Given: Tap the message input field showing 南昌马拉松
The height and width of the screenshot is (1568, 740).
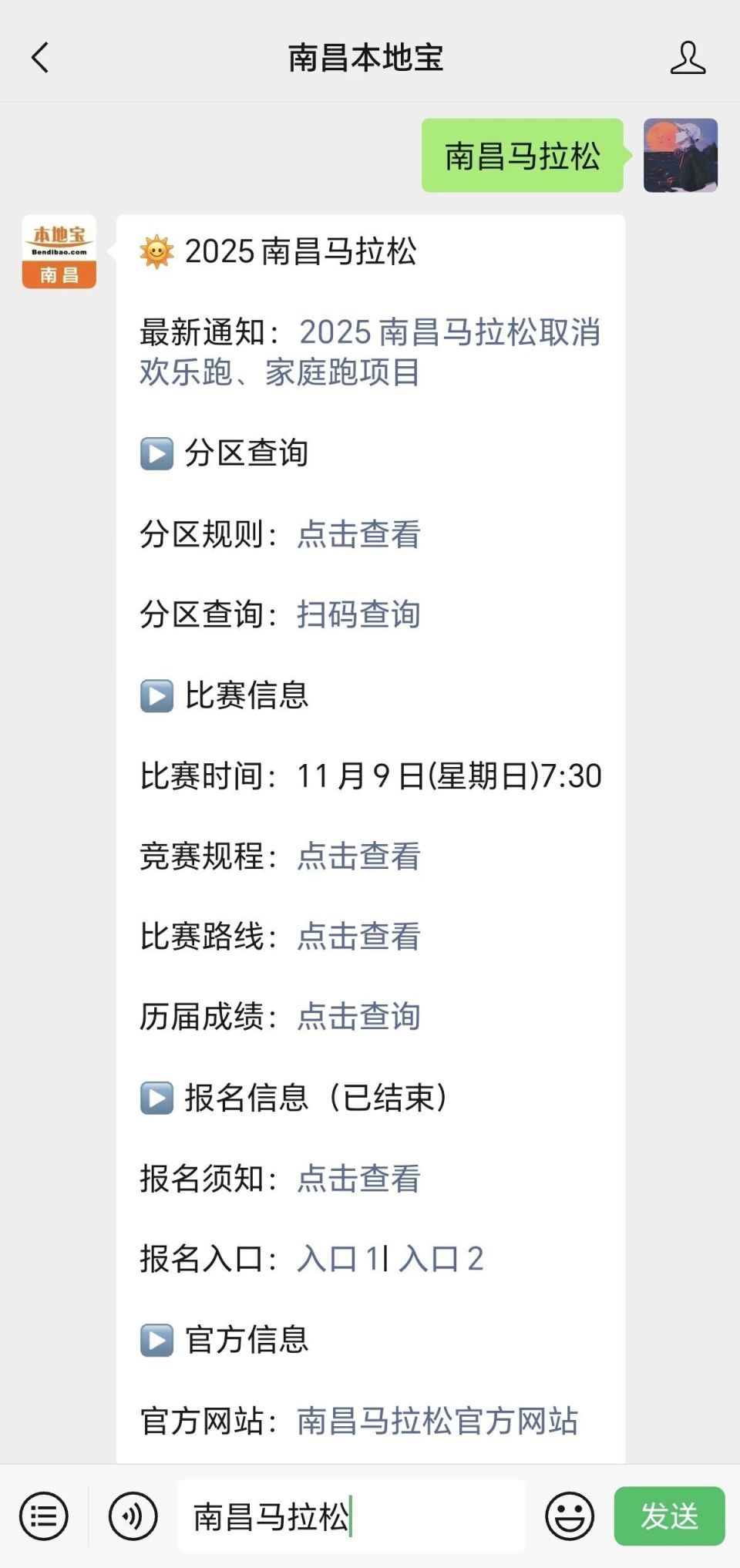Looking at the screenshot, I should tap(347, 1517).
